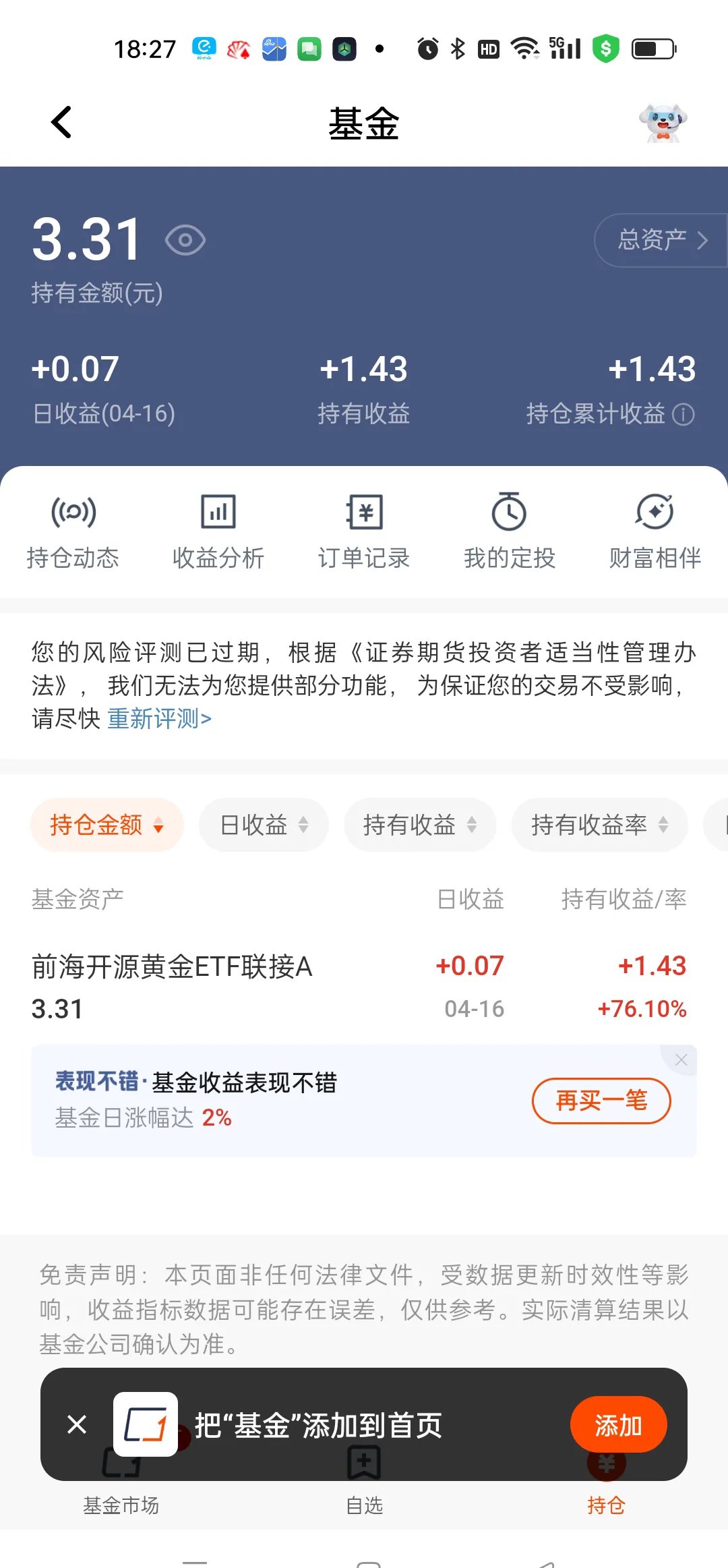
Task: Open the 日收益 sort selector
Action: click(x=263, y=825)
